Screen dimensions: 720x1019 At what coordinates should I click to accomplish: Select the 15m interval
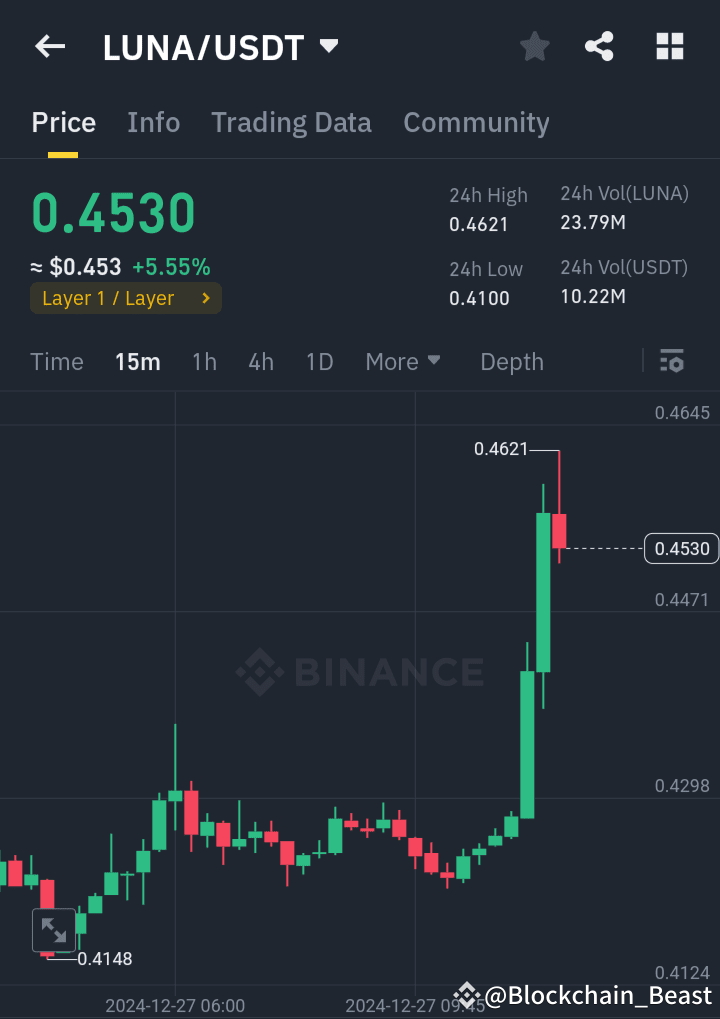(x=138, y=361)
